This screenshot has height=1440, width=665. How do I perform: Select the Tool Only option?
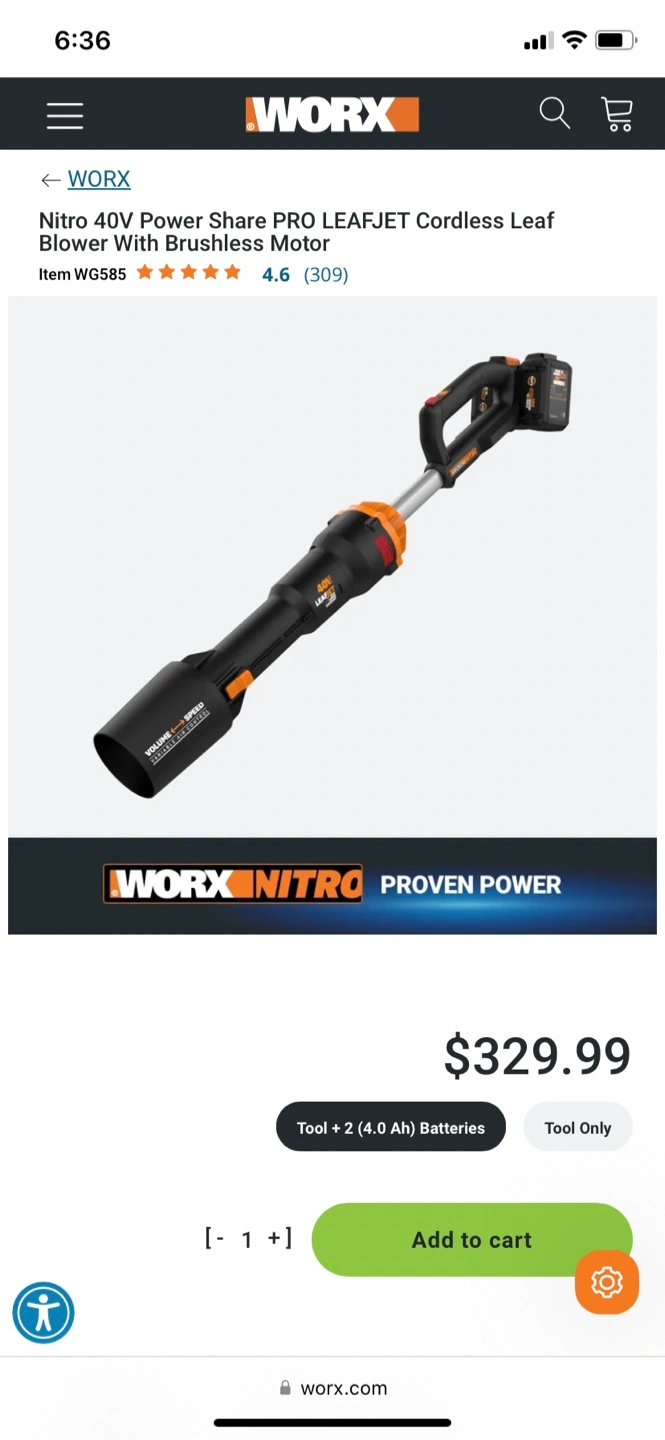[578, 1127]
